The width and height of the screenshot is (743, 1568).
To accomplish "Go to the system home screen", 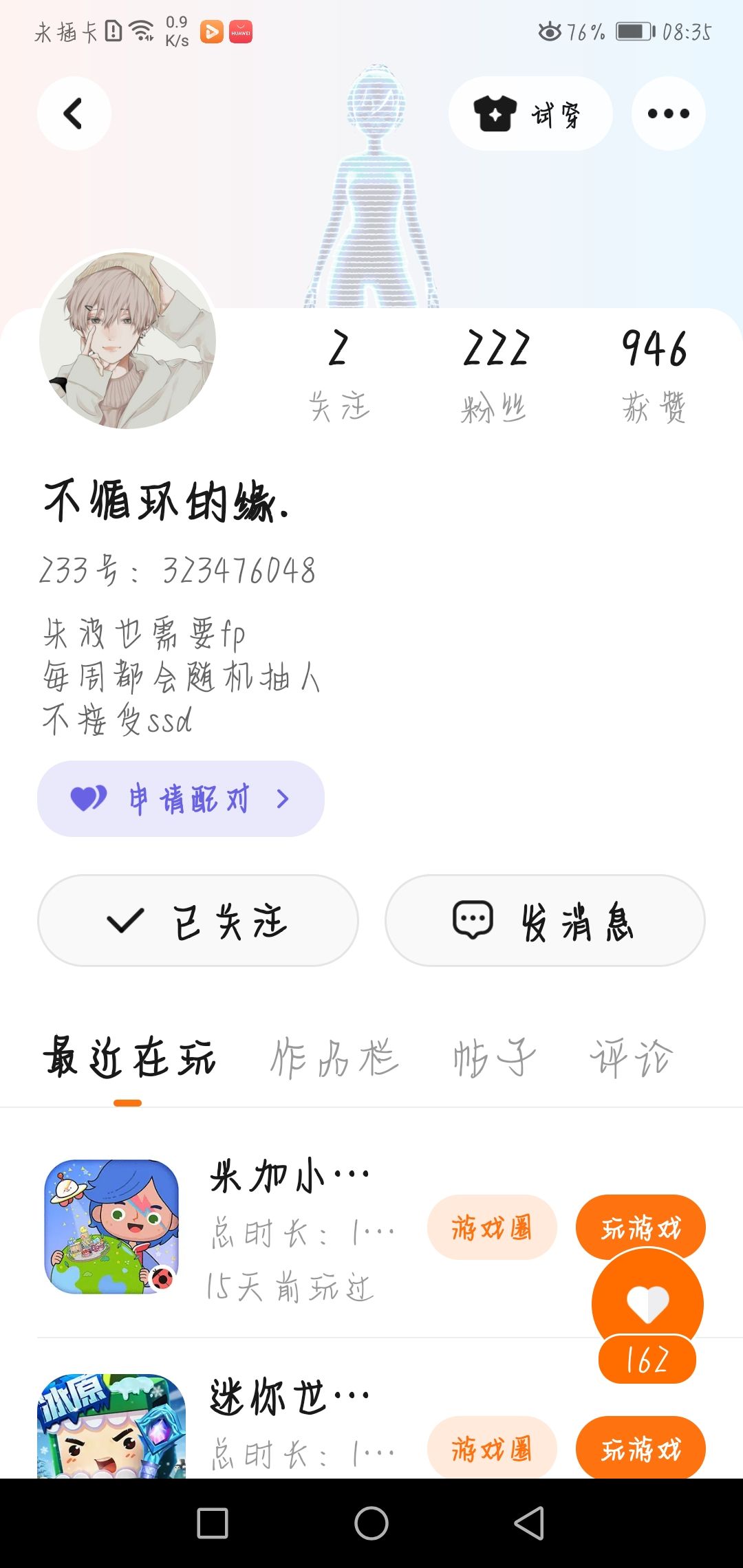I will tap(371, 1523).
